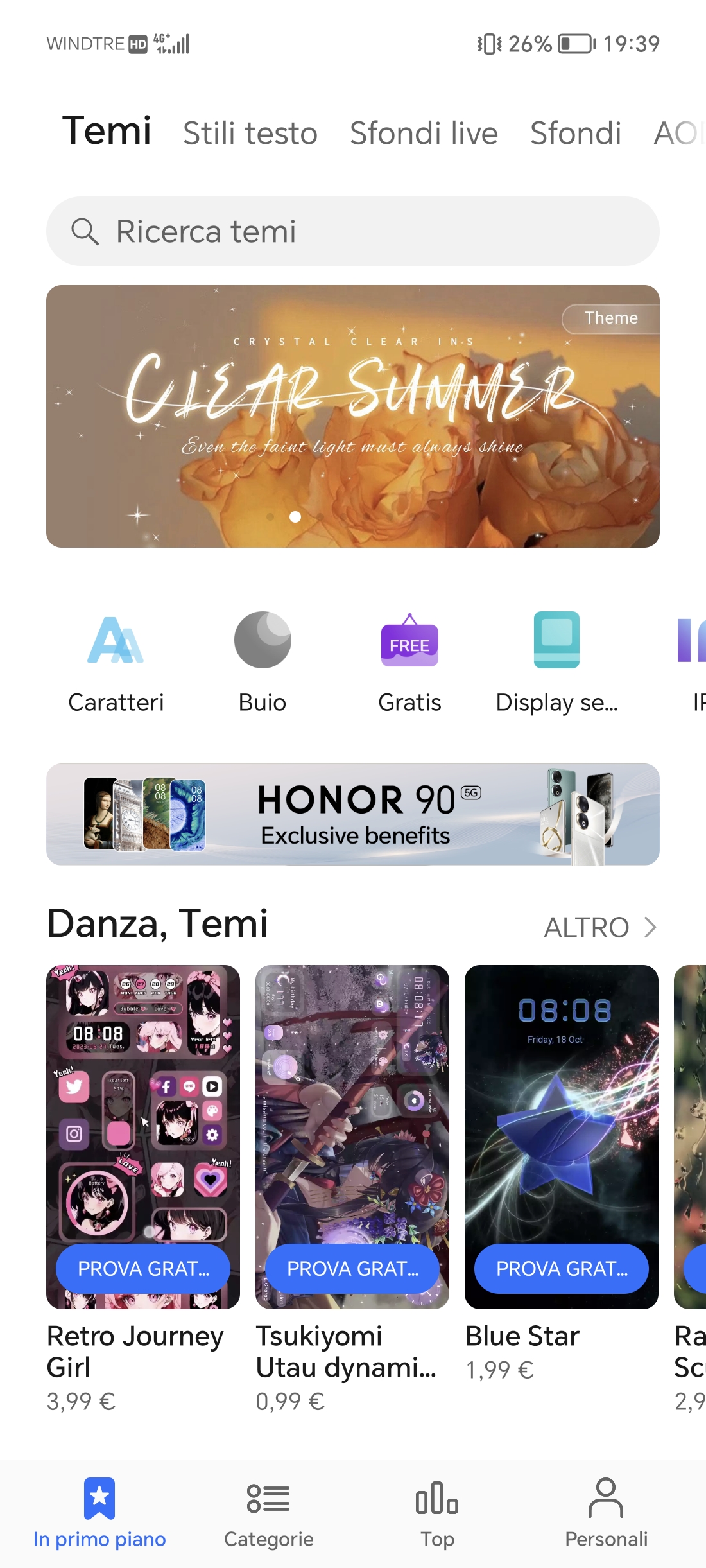Start free trial of Blue Star theme
The height and width of the screenshot is (1568, 706).
coord(562,1268)
